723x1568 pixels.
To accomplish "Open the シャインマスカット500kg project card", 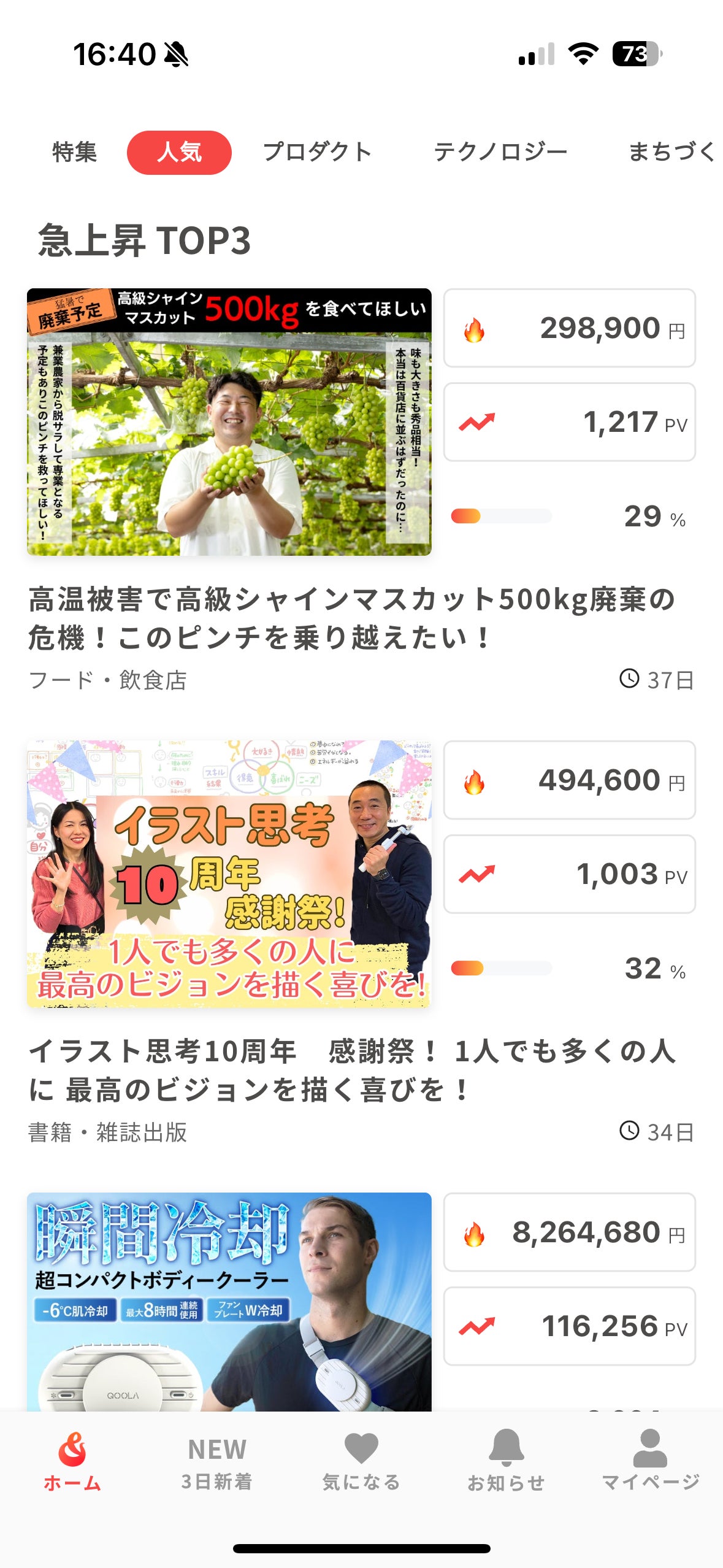I will click(x=229, y=422).
